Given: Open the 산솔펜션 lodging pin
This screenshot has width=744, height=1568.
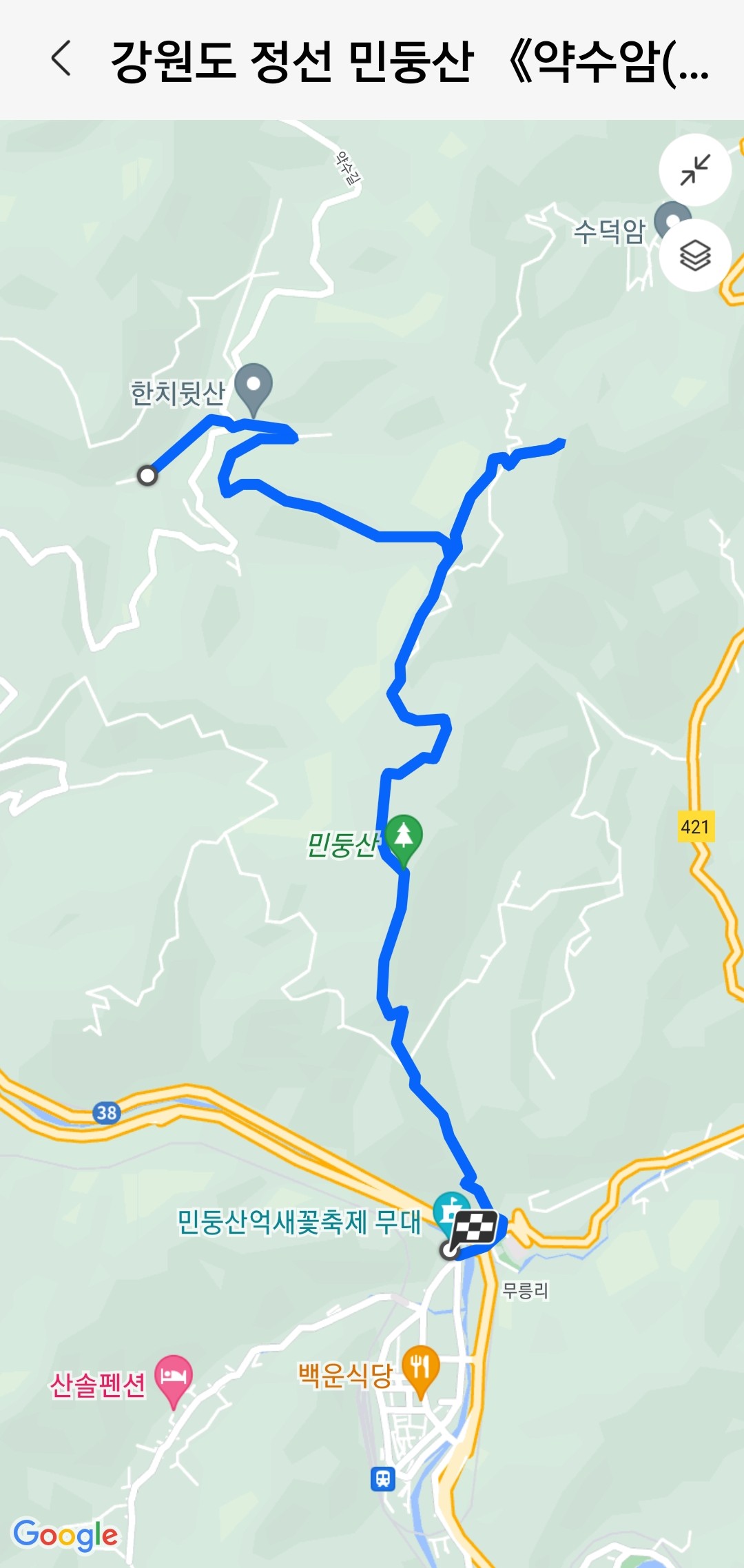Looking at the screenshot, I should point(174,1377).
